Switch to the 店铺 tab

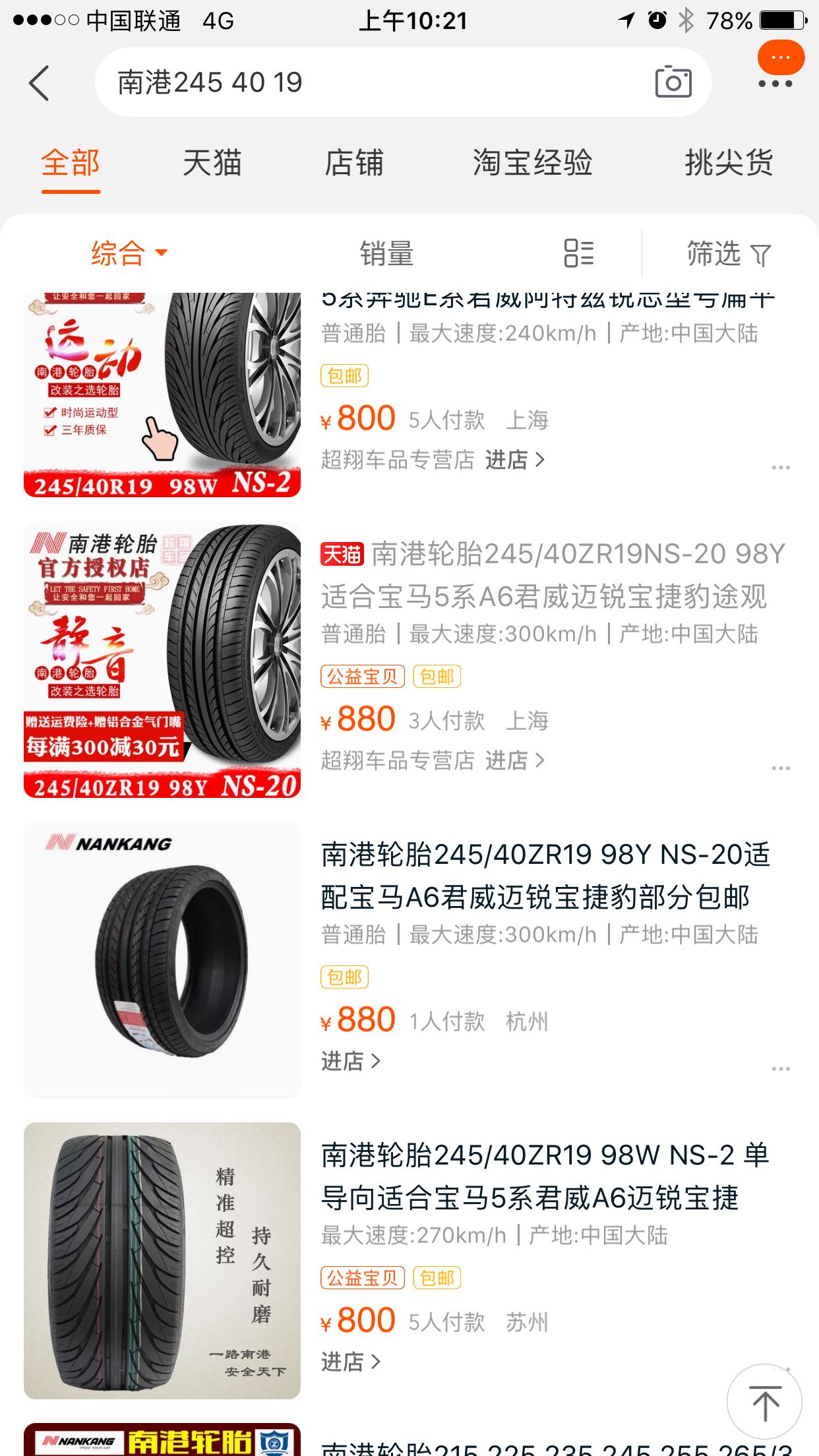click(354, 163)
